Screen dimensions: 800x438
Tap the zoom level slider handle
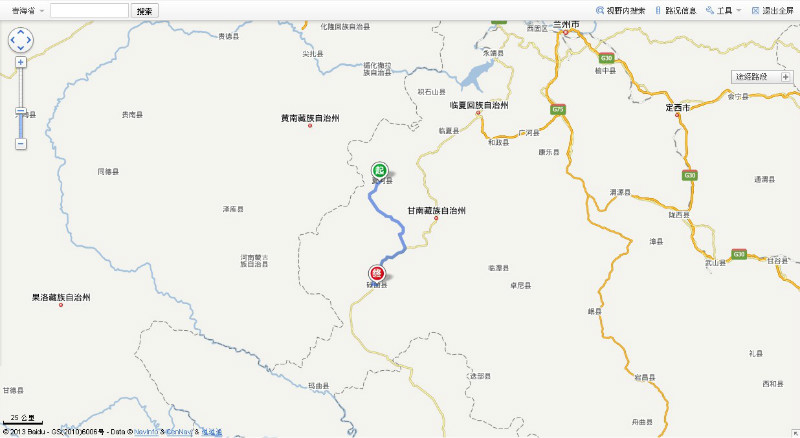pos(20,111)
